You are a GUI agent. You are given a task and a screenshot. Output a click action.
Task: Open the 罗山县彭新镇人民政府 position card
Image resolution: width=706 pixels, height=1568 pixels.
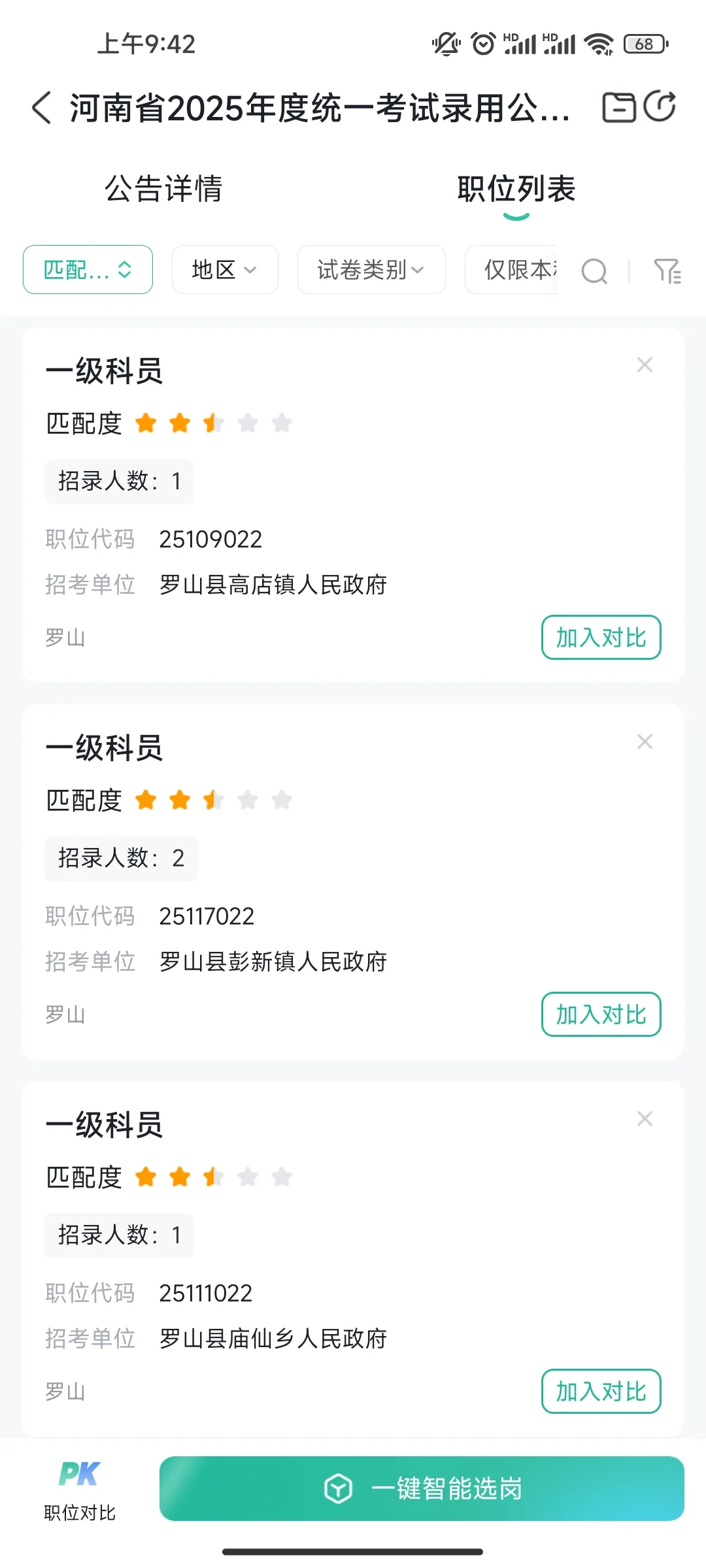[353, 882]
